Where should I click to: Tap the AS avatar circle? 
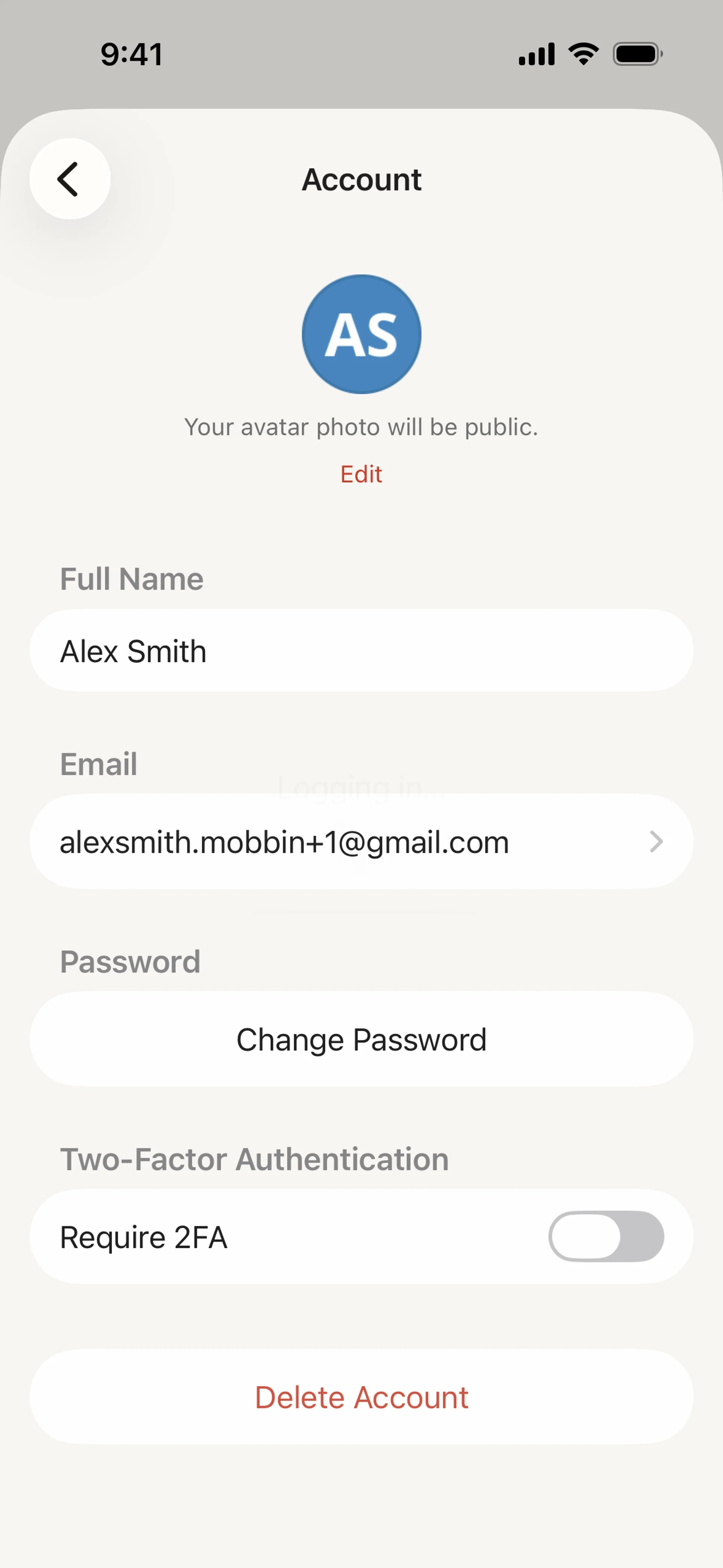click(x=361, y=334)
